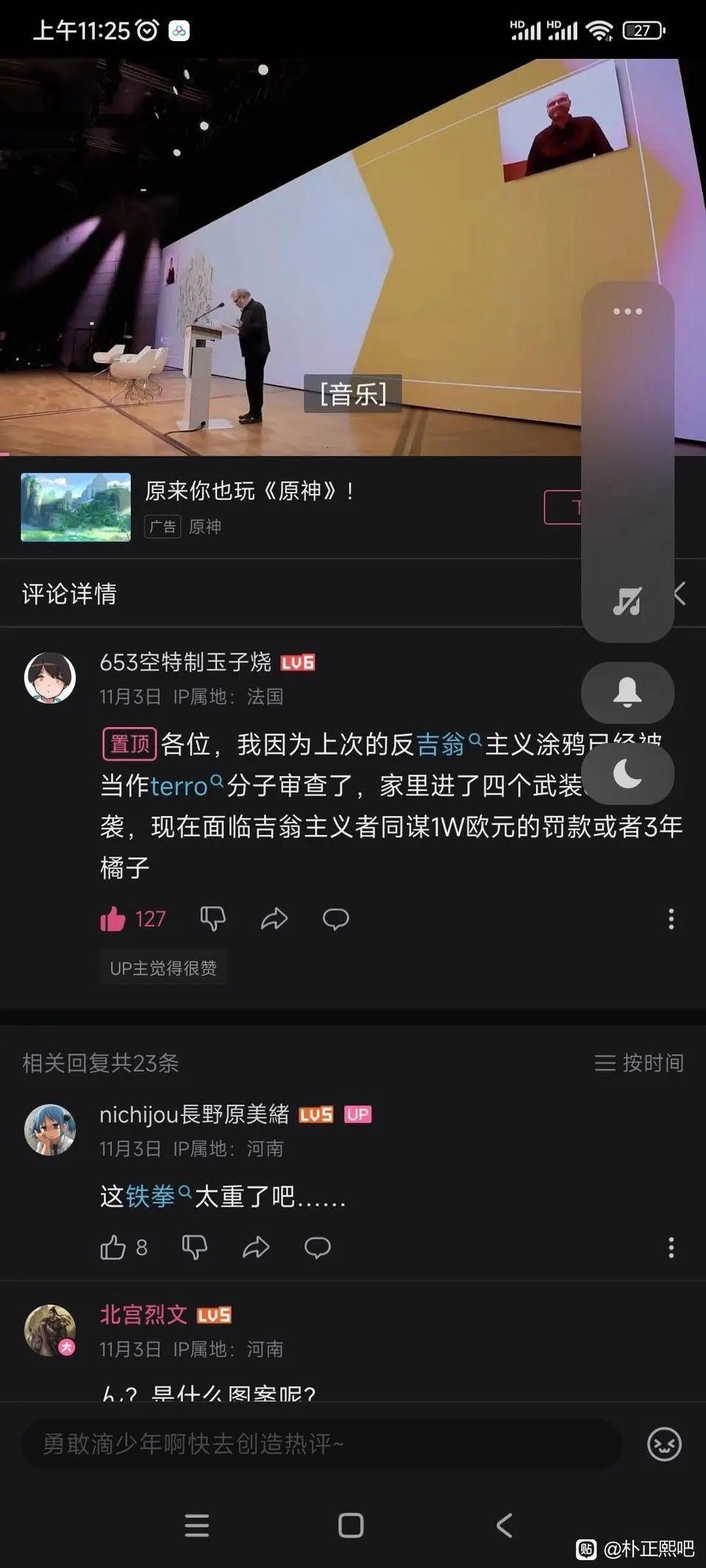The height and width of the screenshot is (1568, 706).
Task: Open the 原神 ad banner
Action: coord(250,507)
